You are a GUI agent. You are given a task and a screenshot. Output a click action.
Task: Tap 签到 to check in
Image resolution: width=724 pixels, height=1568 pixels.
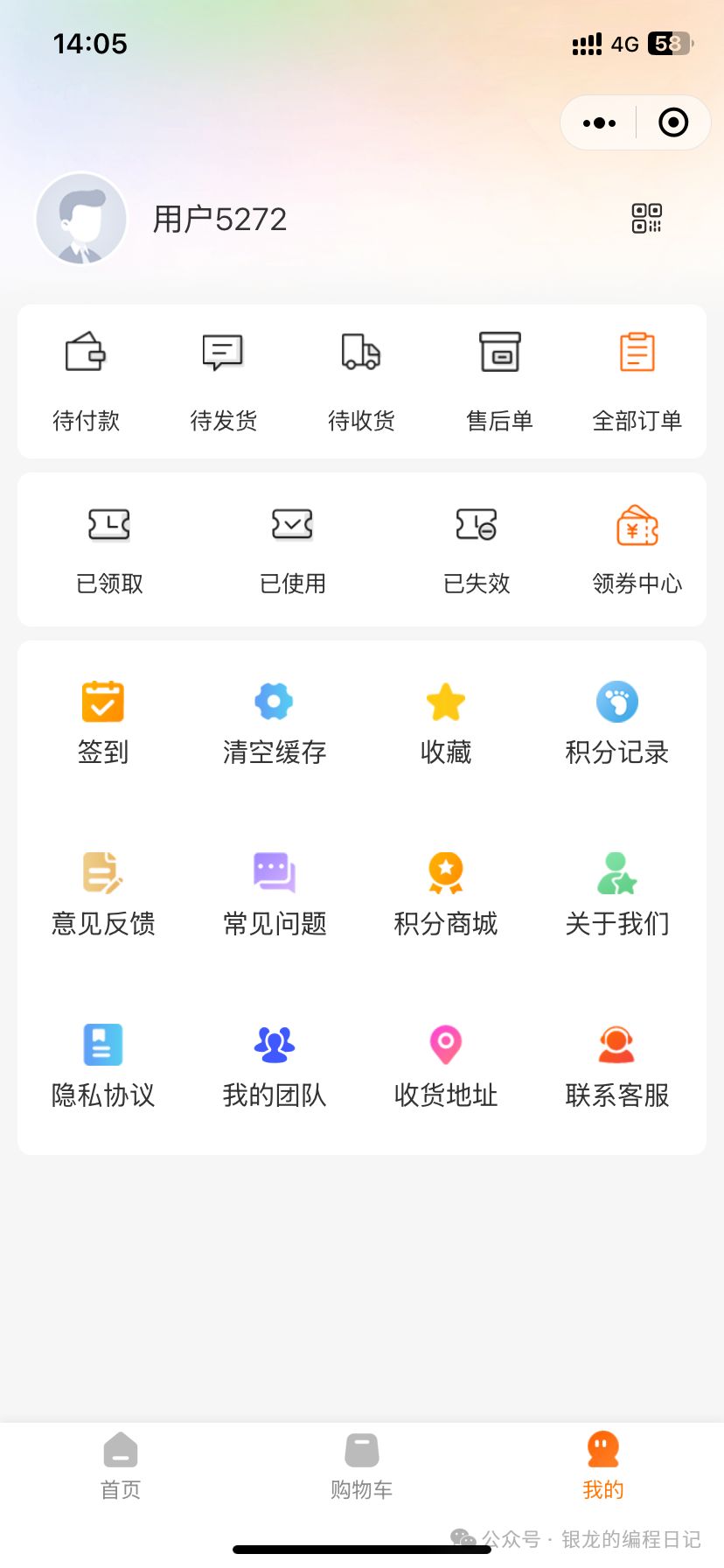[103, 724]
